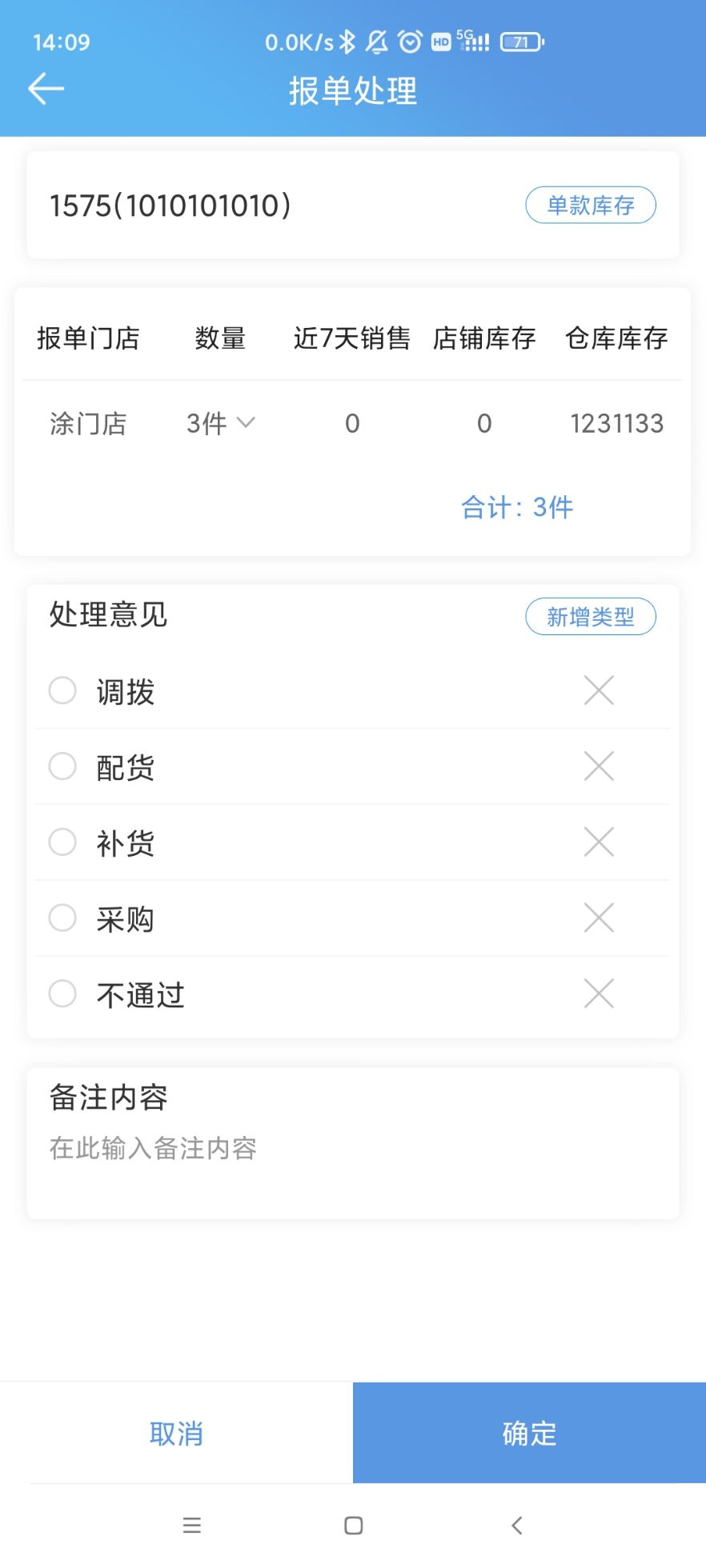Remove the 配货 type
Viewport: 706px width, 1568px height.
[599, 766]
